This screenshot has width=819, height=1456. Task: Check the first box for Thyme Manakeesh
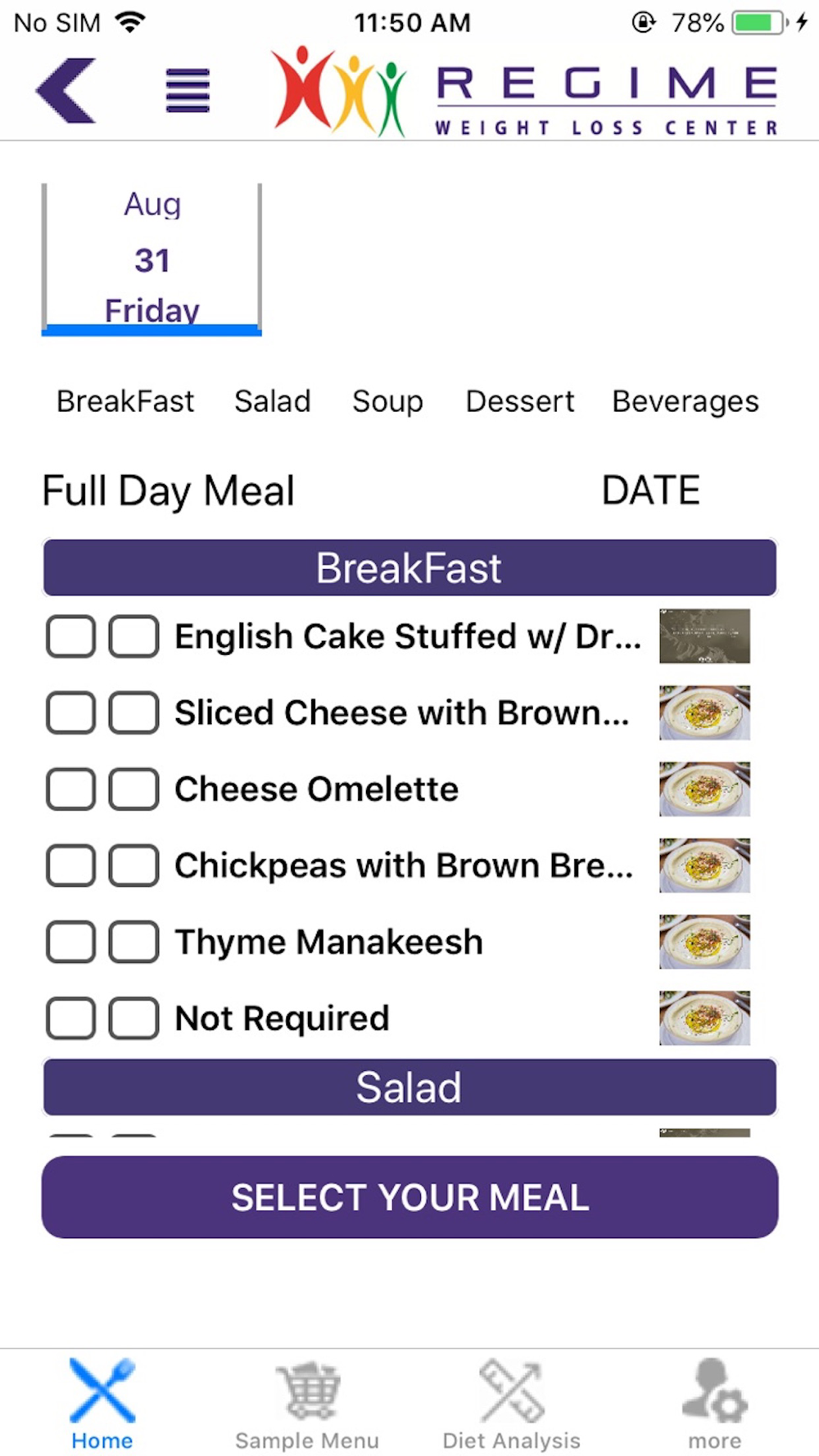70,942
